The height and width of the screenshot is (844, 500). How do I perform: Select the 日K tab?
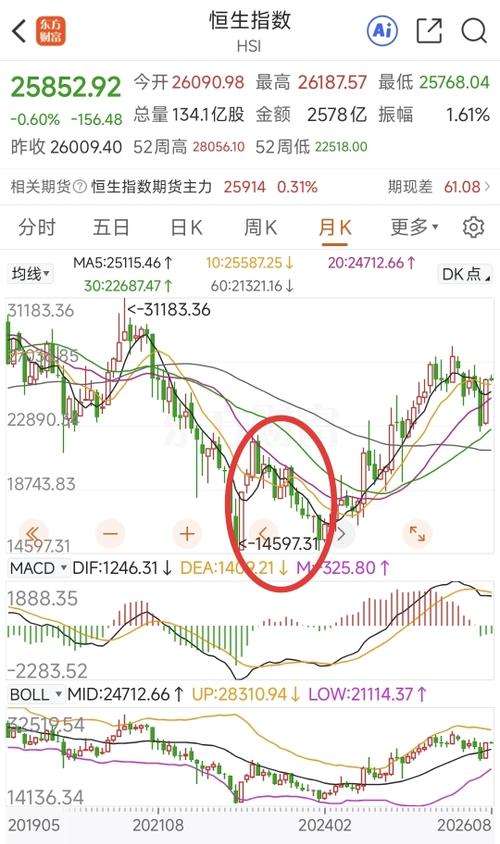(x=186, y=228)
